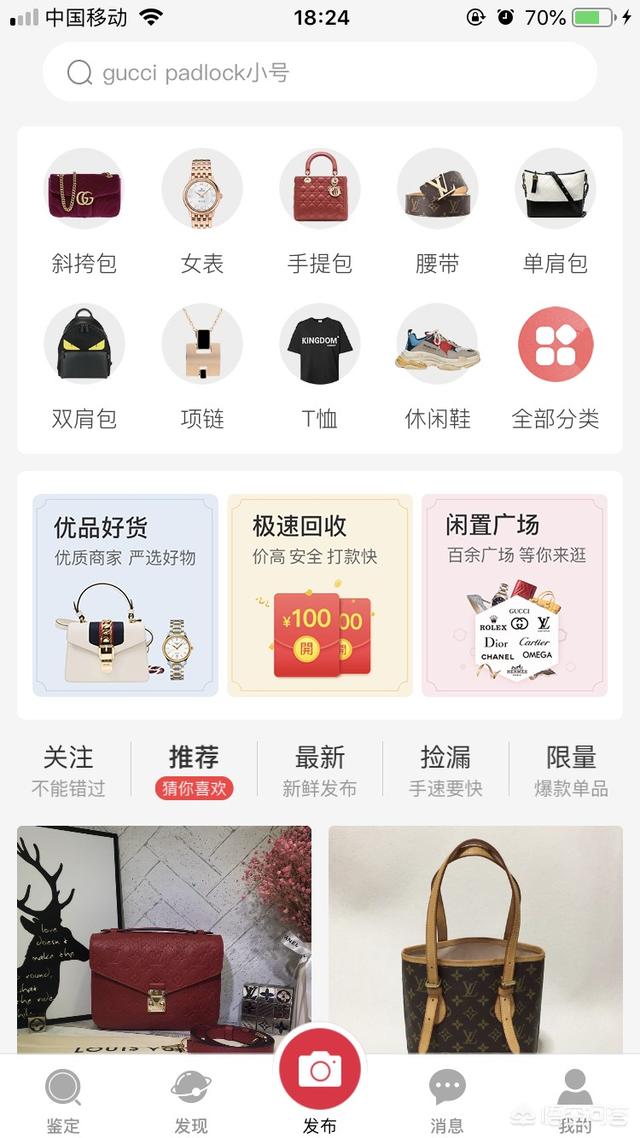Switch to the 最新 feed tab
The image size is (640, 1138).
coord(320,770)
